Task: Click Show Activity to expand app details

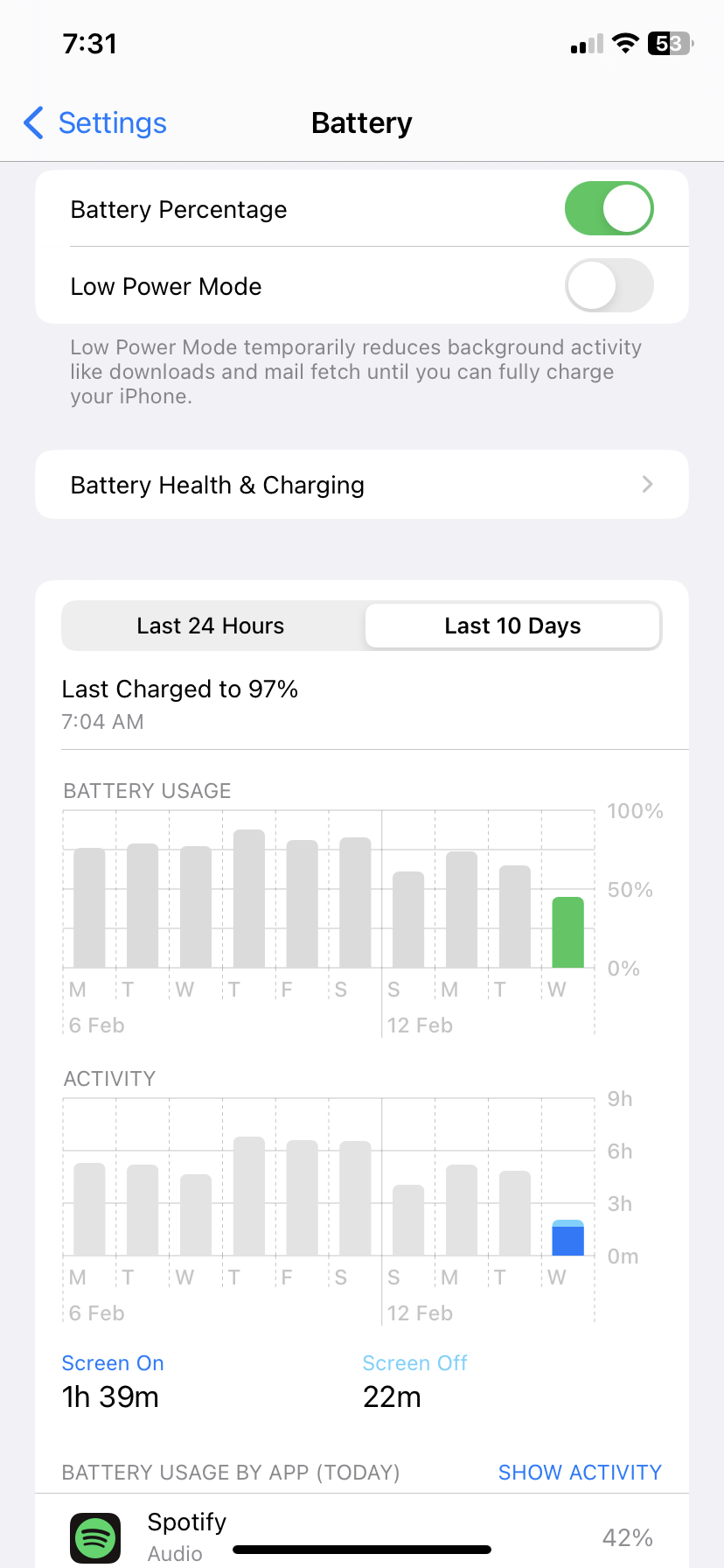Action: [x=580, y=1472]
